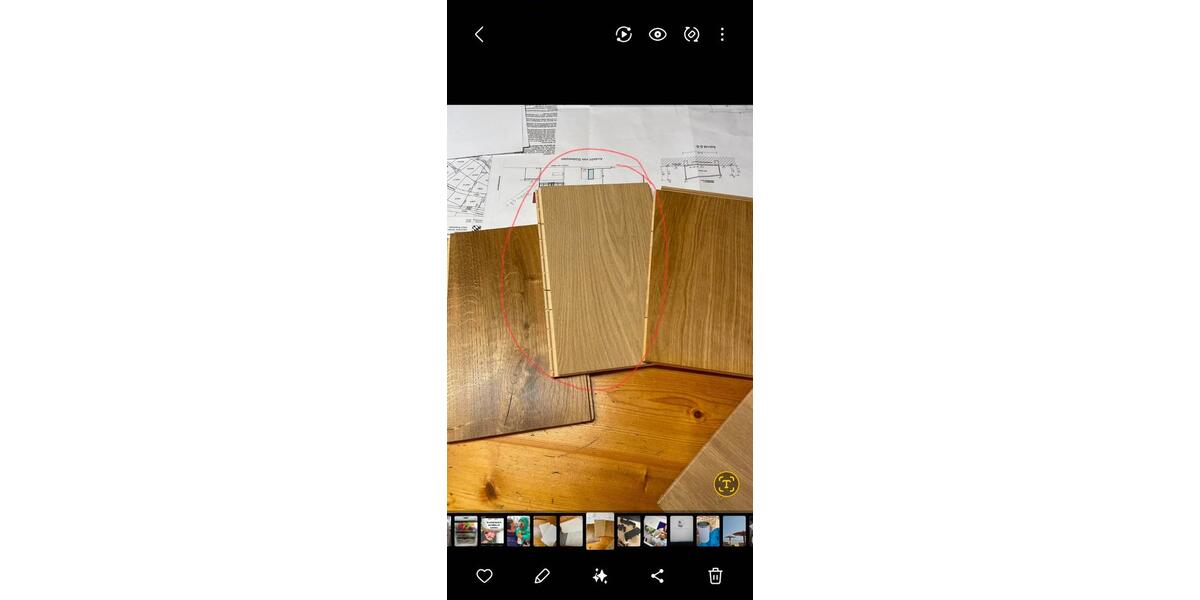This screenshot has height=600, width=1200.
Task: Open the AI sparkle editing tool
Action: (x=600, y=576)
